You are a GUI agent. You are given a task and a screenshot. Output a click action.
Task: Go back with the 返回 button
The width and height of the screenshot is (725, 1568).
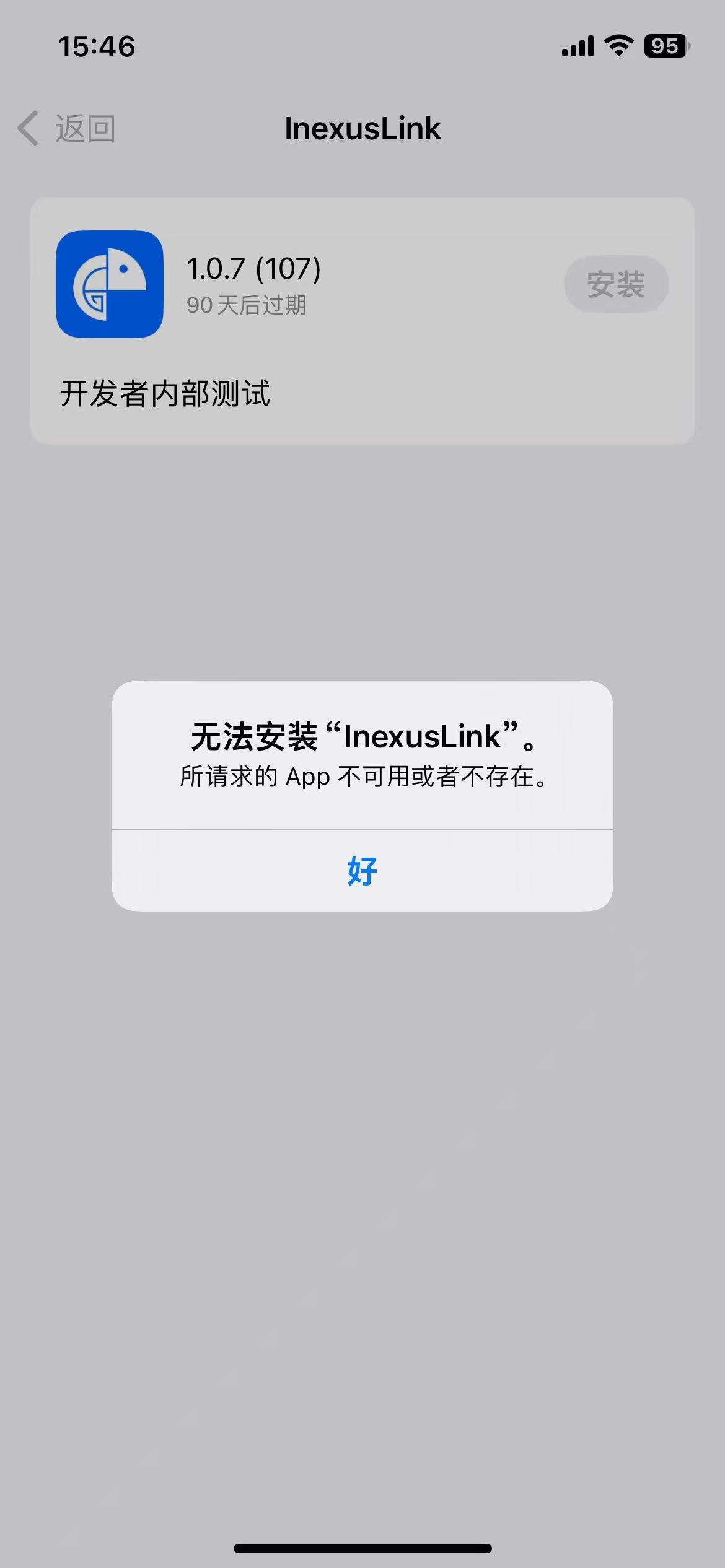coord(67,129)
